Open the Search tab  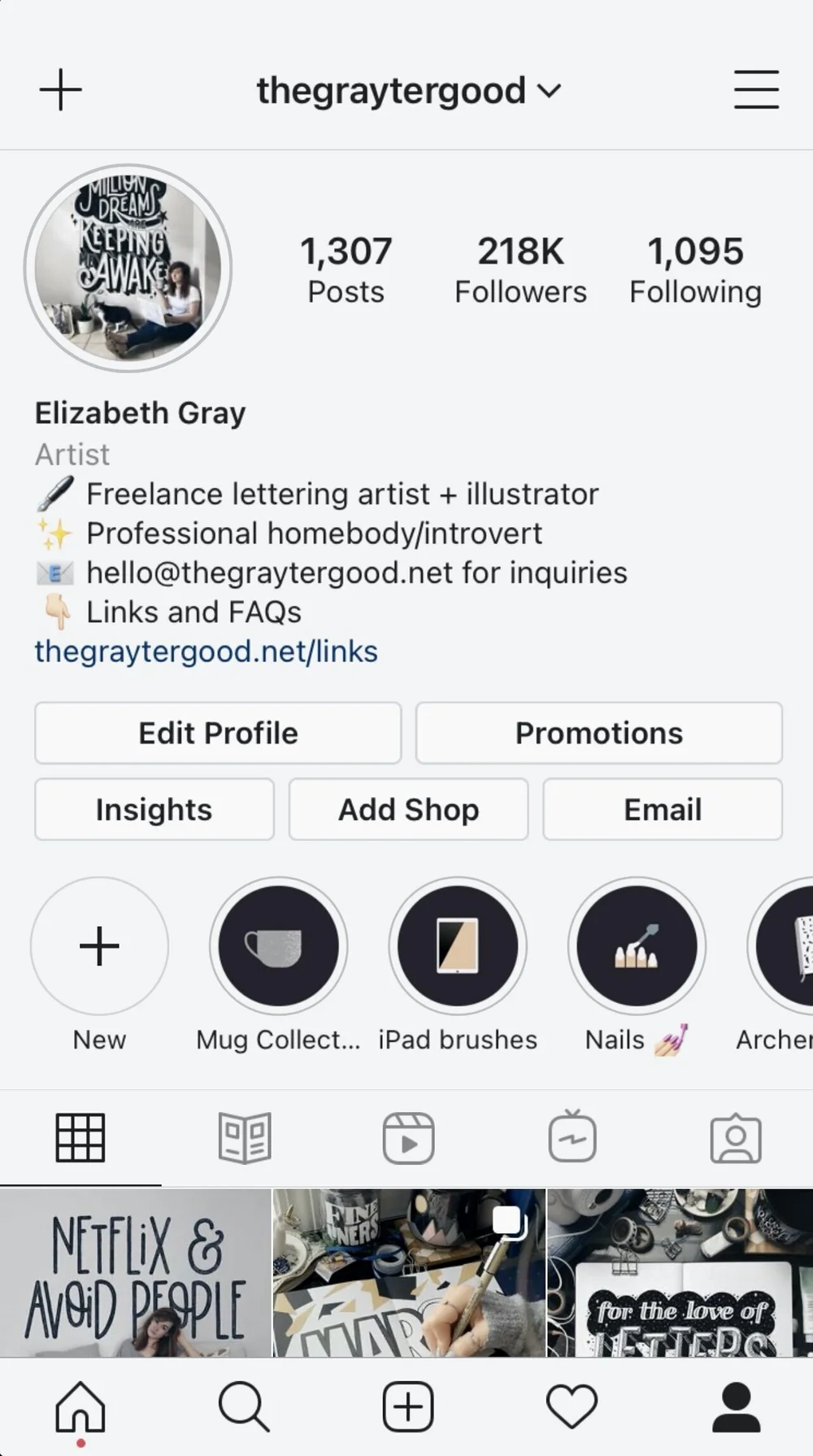coord(244,1406)
